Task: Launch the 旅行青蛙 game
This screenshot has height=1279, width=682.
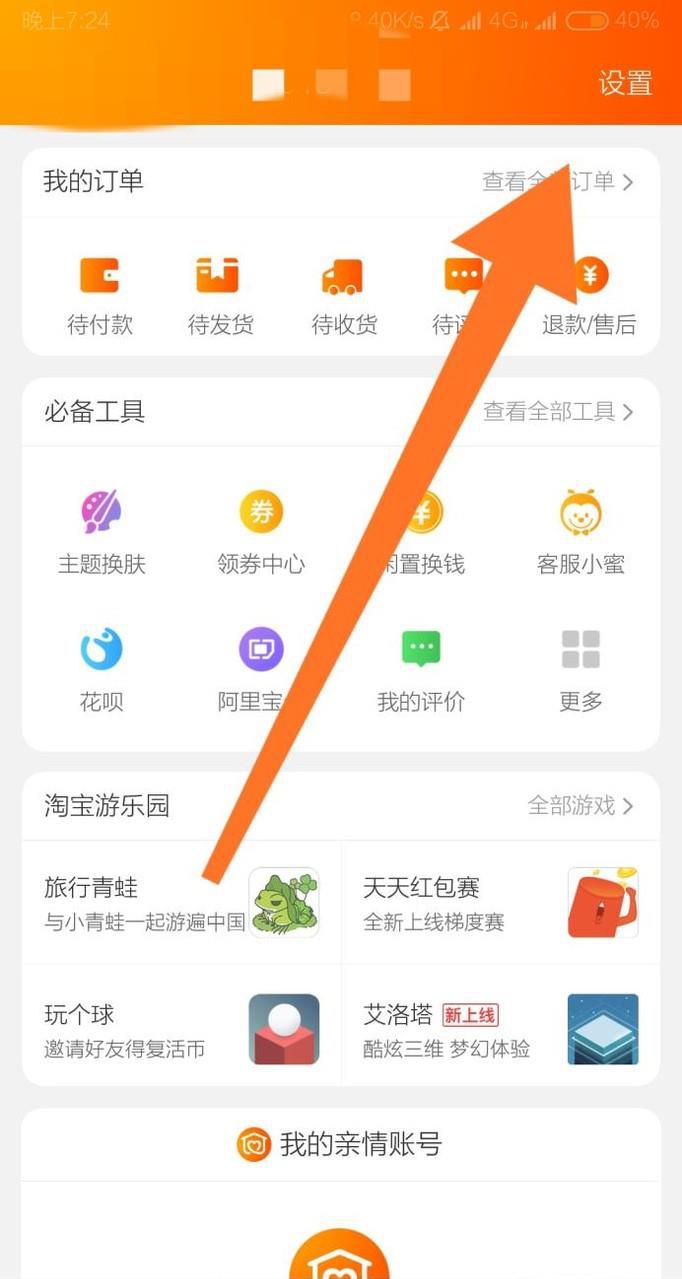Action: 181,902
